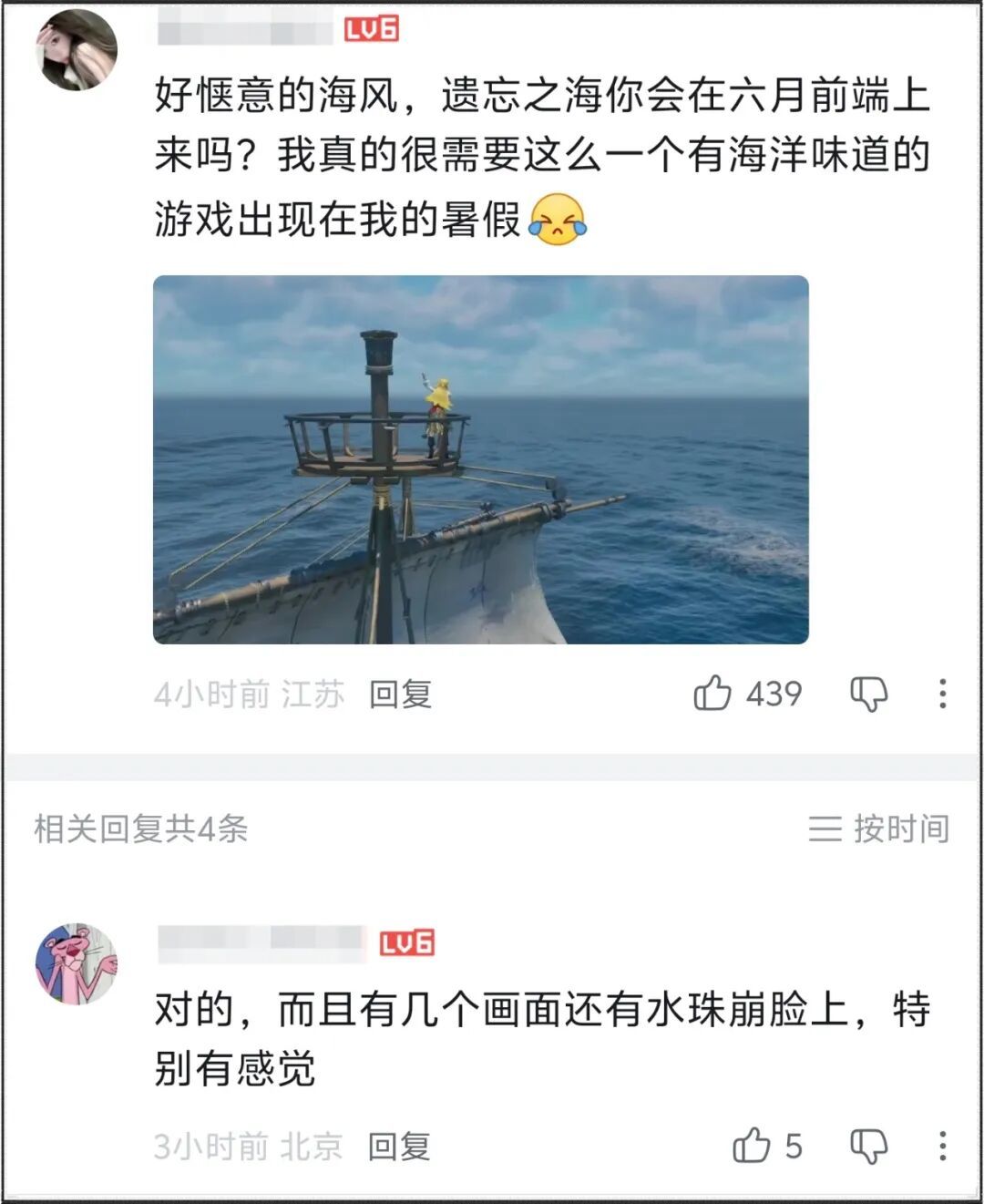View the top commenter's profile avatar
984x1204 pixels.
(77, 50)
